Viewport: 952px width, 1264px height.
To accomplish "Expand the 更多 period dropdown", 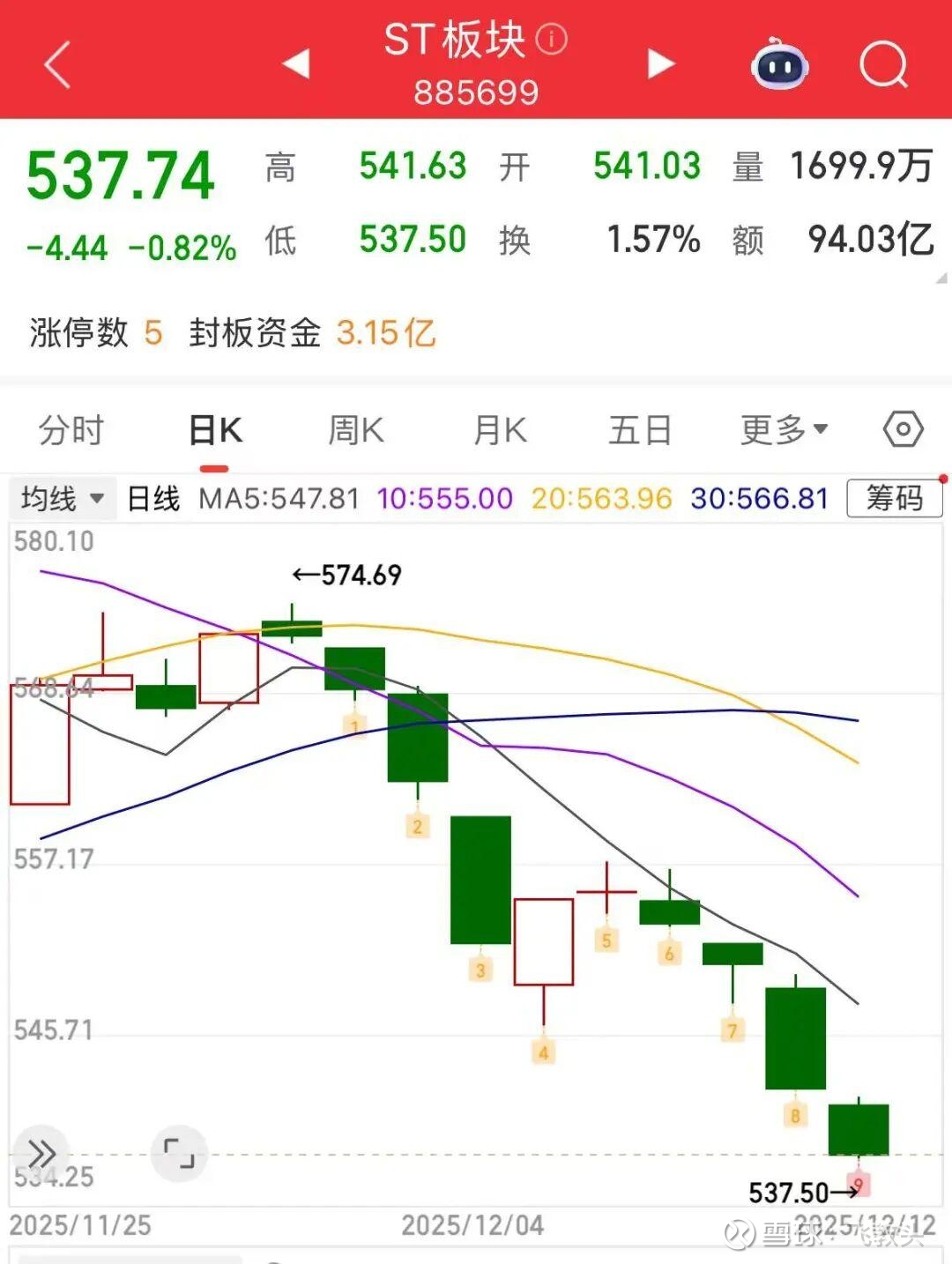I will (x=784, y=430).
